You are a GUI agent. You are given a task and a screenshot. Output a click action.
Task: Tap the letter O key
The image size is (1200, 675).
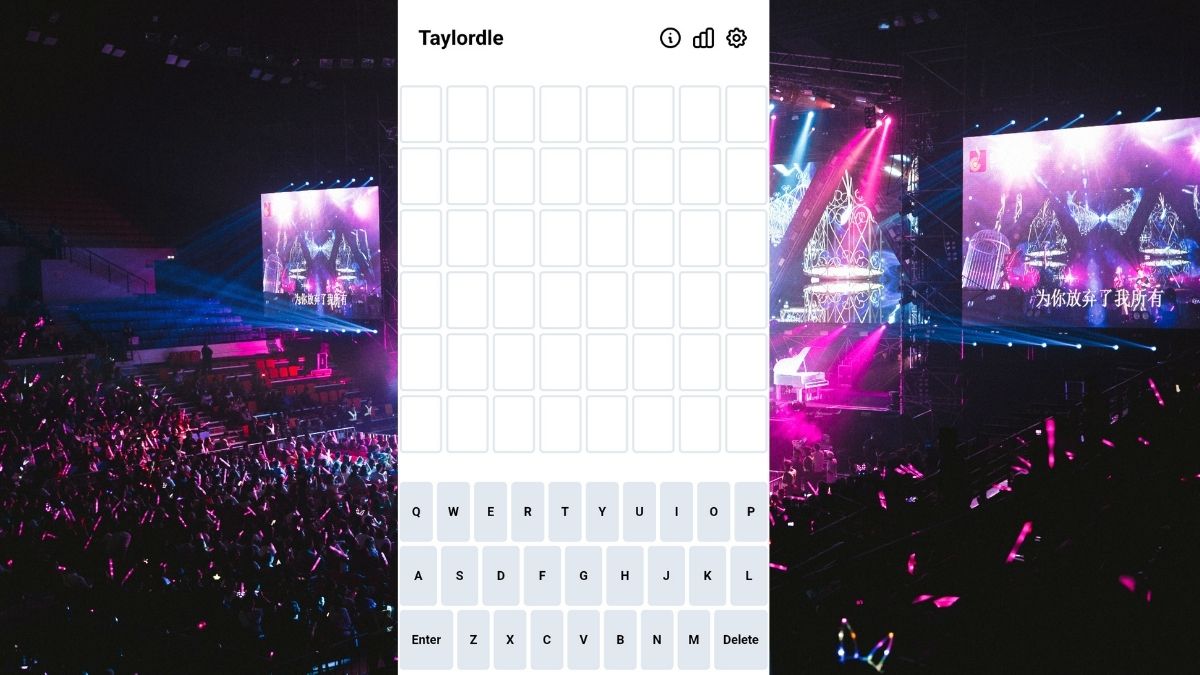point(713,511)
